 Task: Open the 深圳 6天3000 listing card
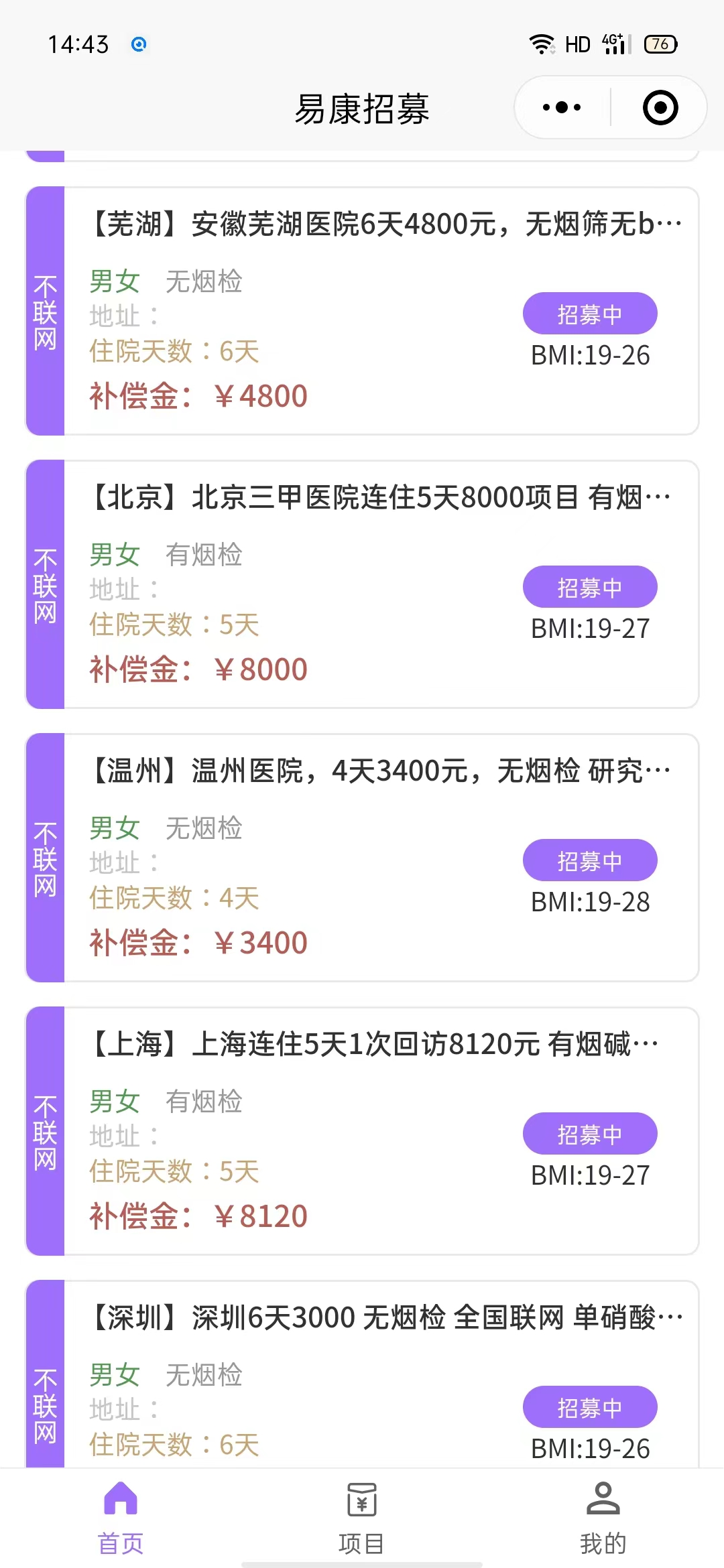tap(362, 1374)
